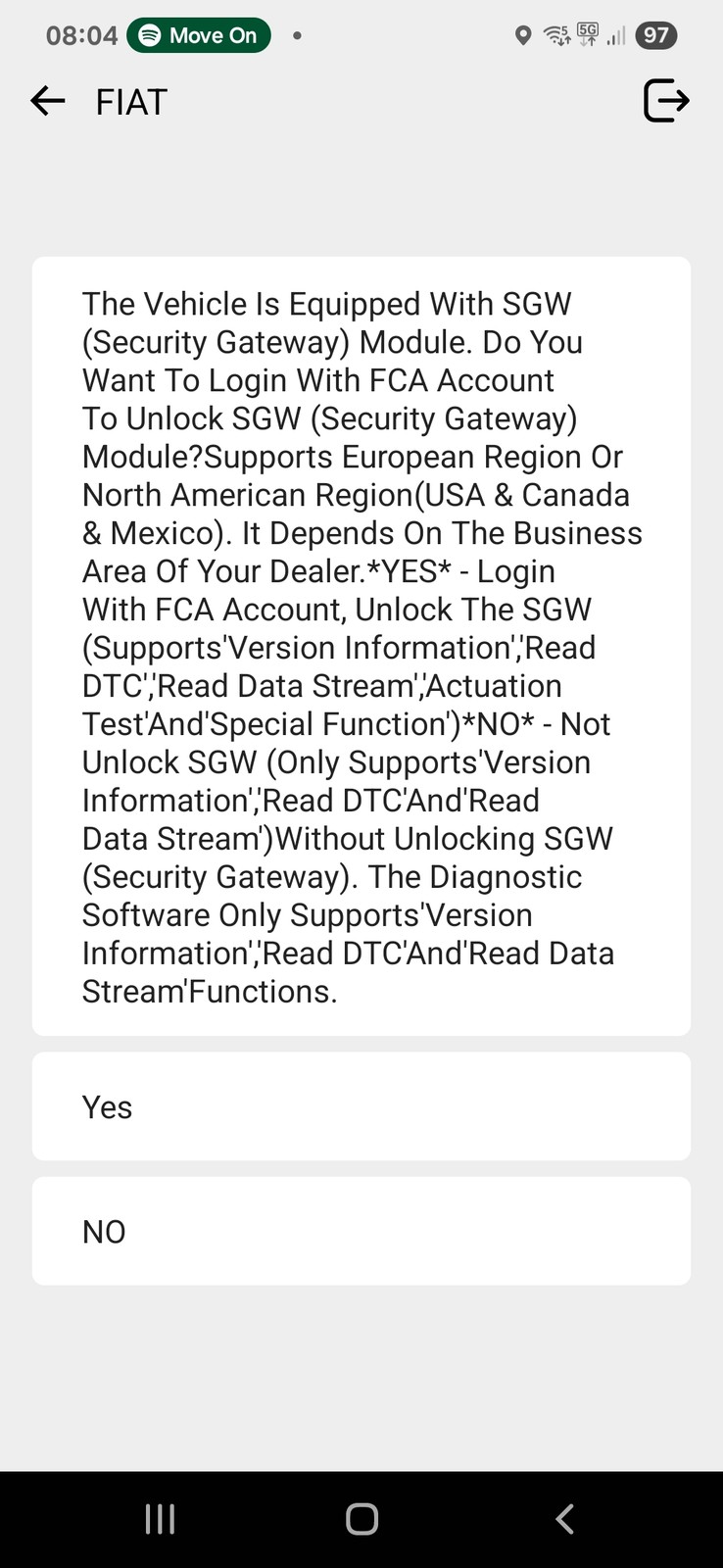Select NO to skip SGW unlock
Viewport: 723px width, 1568px height.
click(x=361, y=1231)
